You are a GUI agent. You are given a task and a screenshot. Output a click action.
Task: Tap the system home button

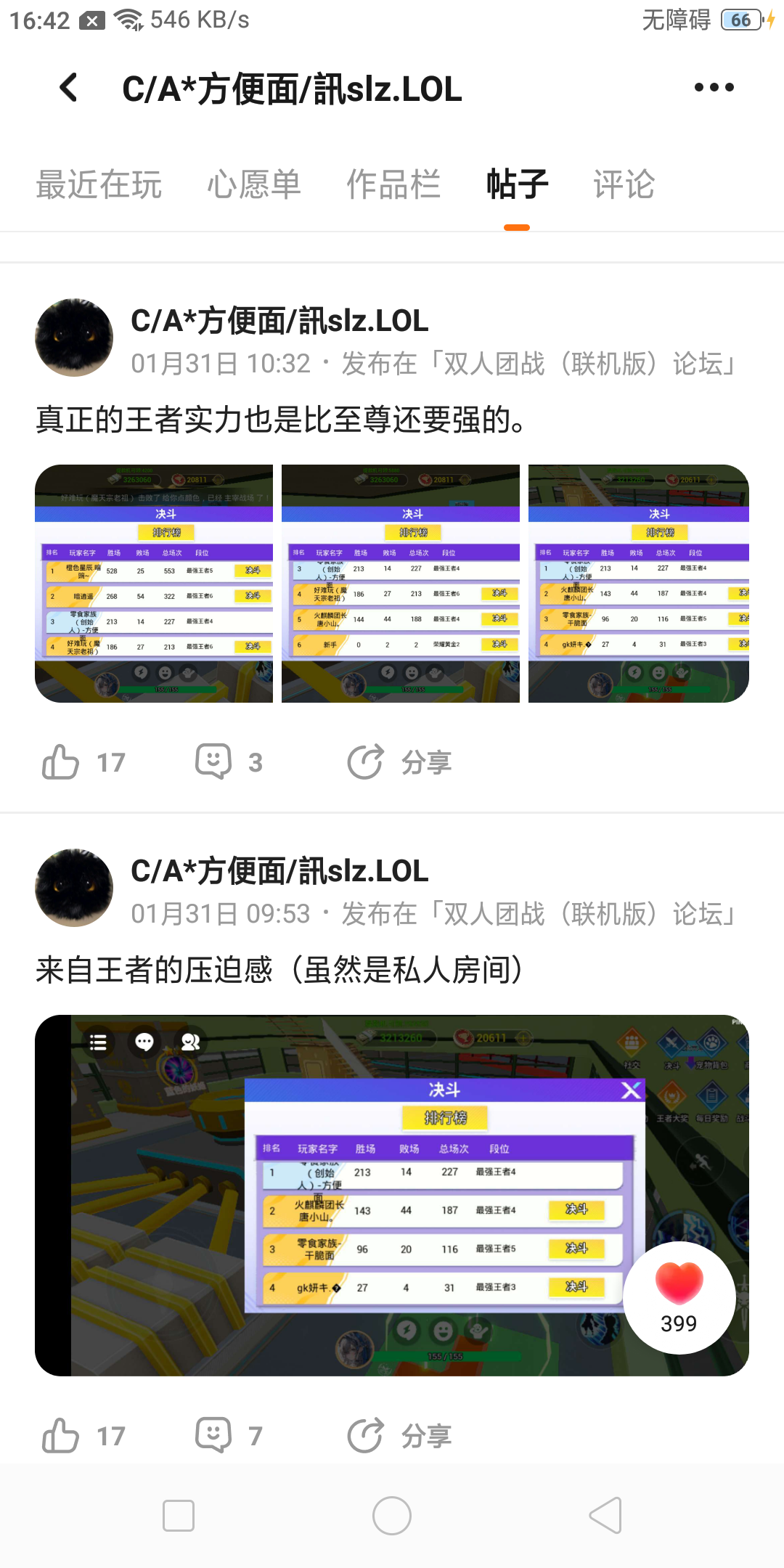pos(392,1516)
